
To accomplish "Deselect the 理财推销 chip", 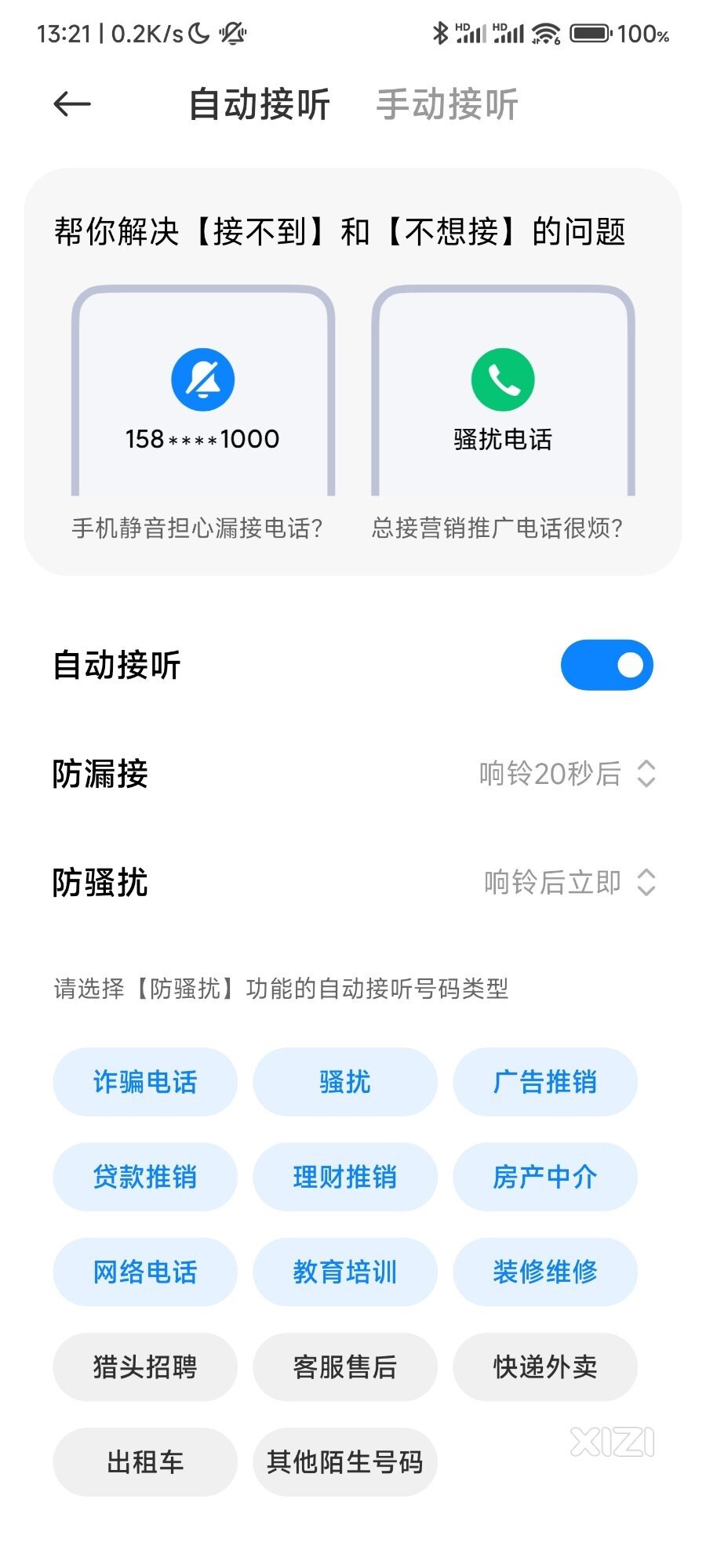I will coord(345,1177).
